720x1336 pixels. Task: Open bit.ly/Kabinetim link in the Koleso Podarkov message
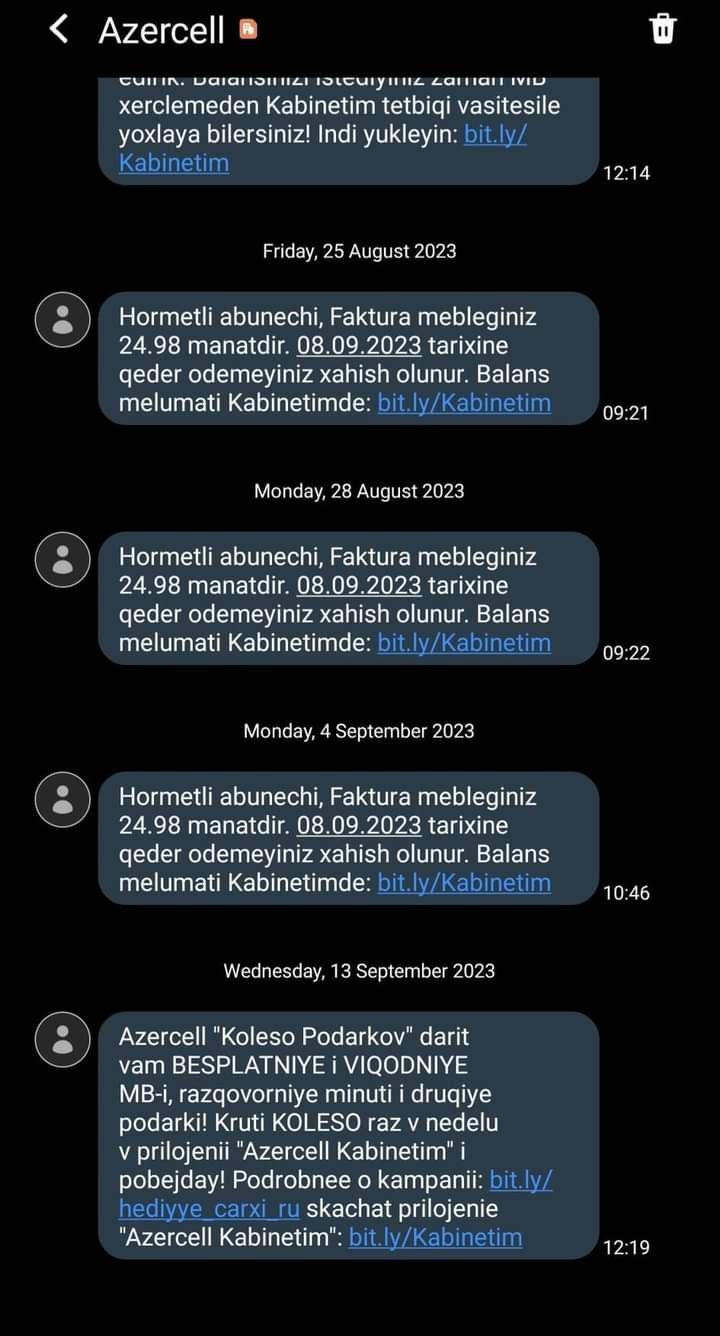click(435, 1237)
